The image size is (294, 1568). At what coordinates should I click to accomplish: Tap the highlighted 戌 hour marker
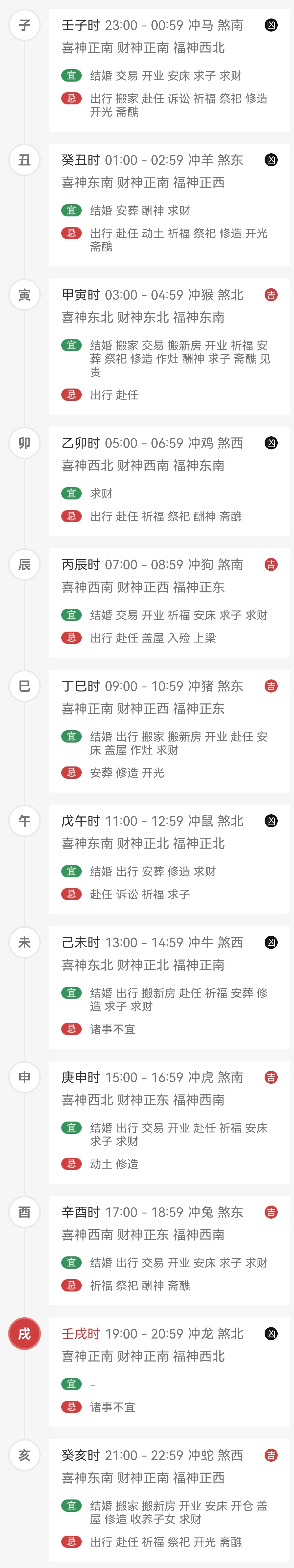point(24,1334)
